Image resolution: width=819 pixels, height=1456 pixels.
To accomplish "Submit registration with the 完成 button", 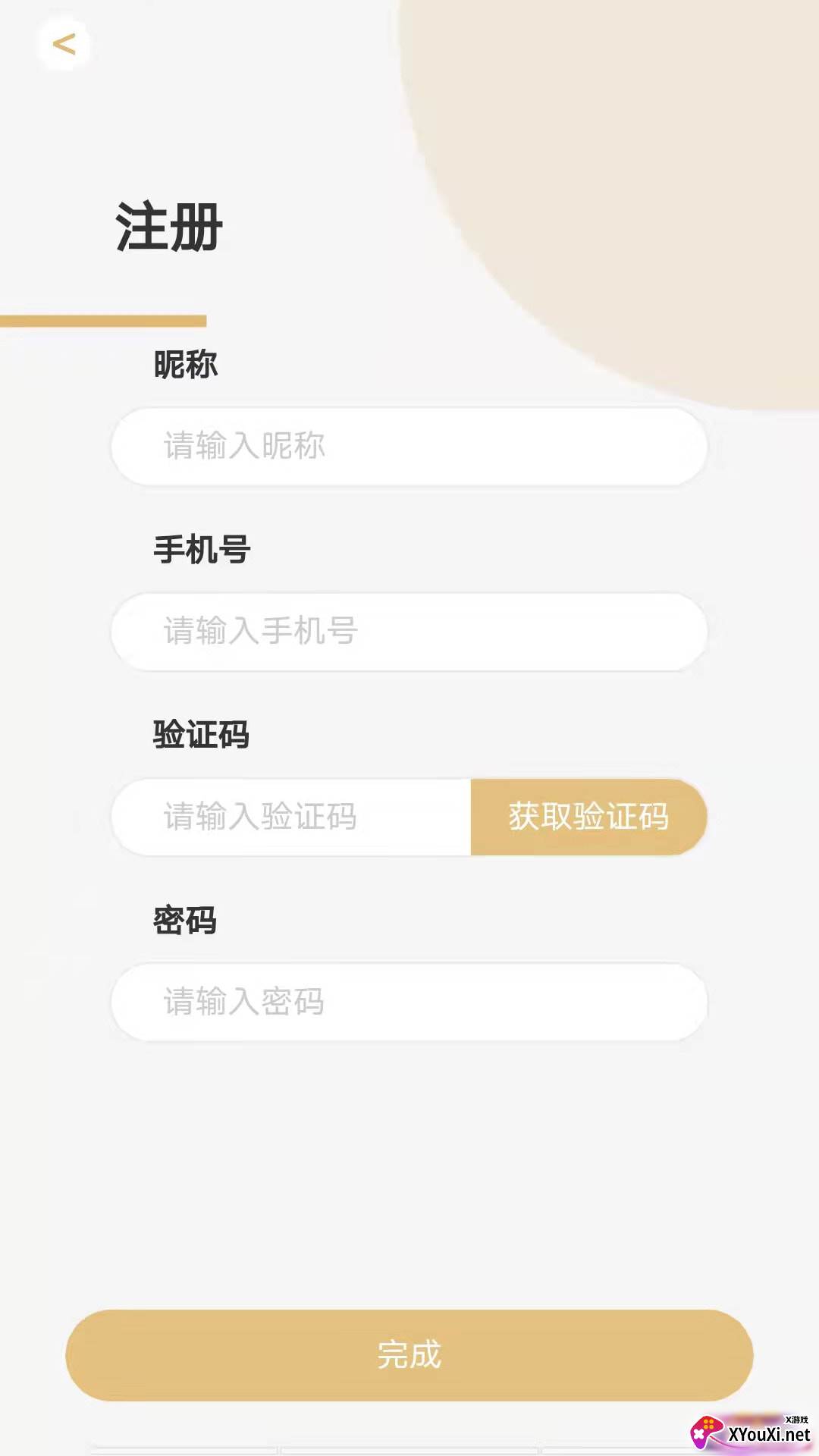I will point(409,1355).
